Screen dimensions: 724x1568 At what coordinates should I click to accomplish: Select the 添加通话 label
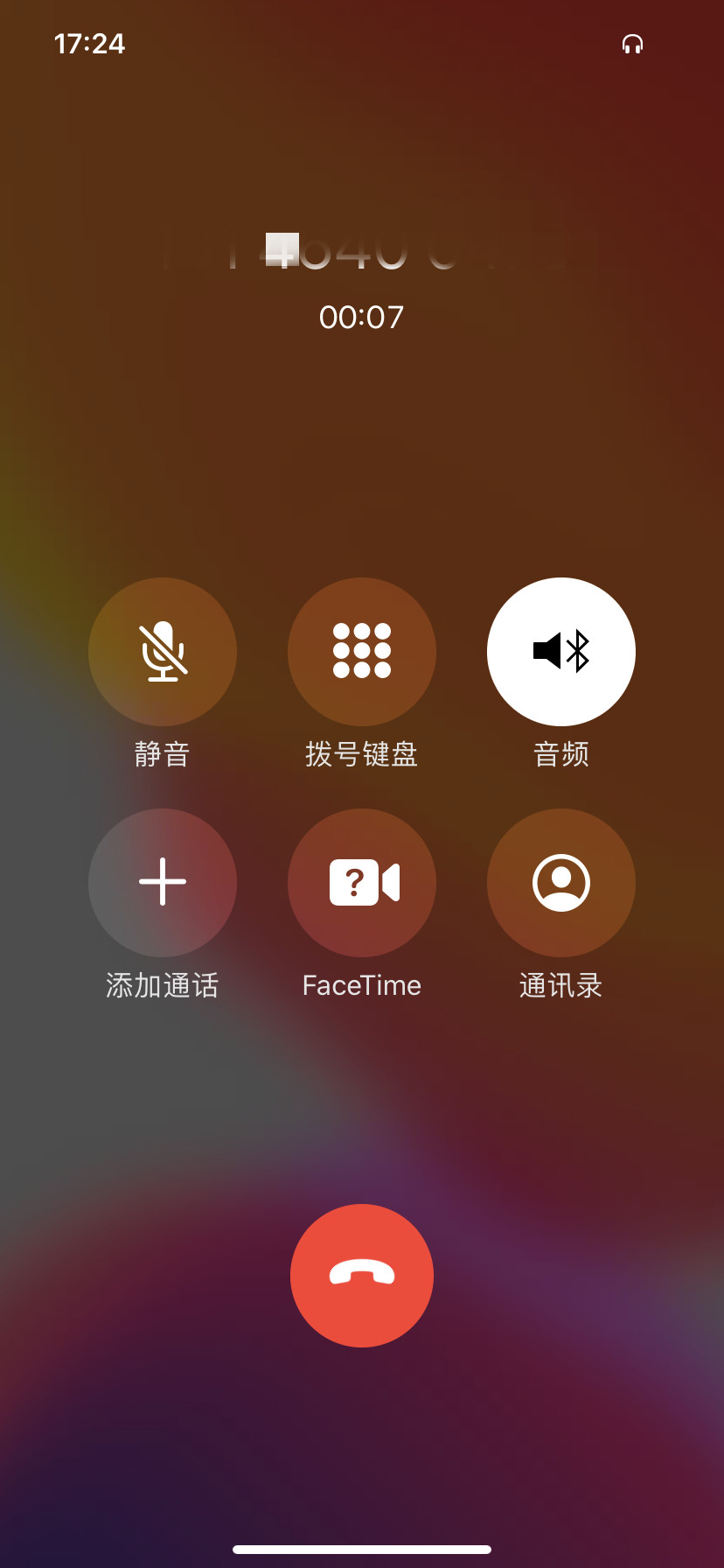pos(162,985)
